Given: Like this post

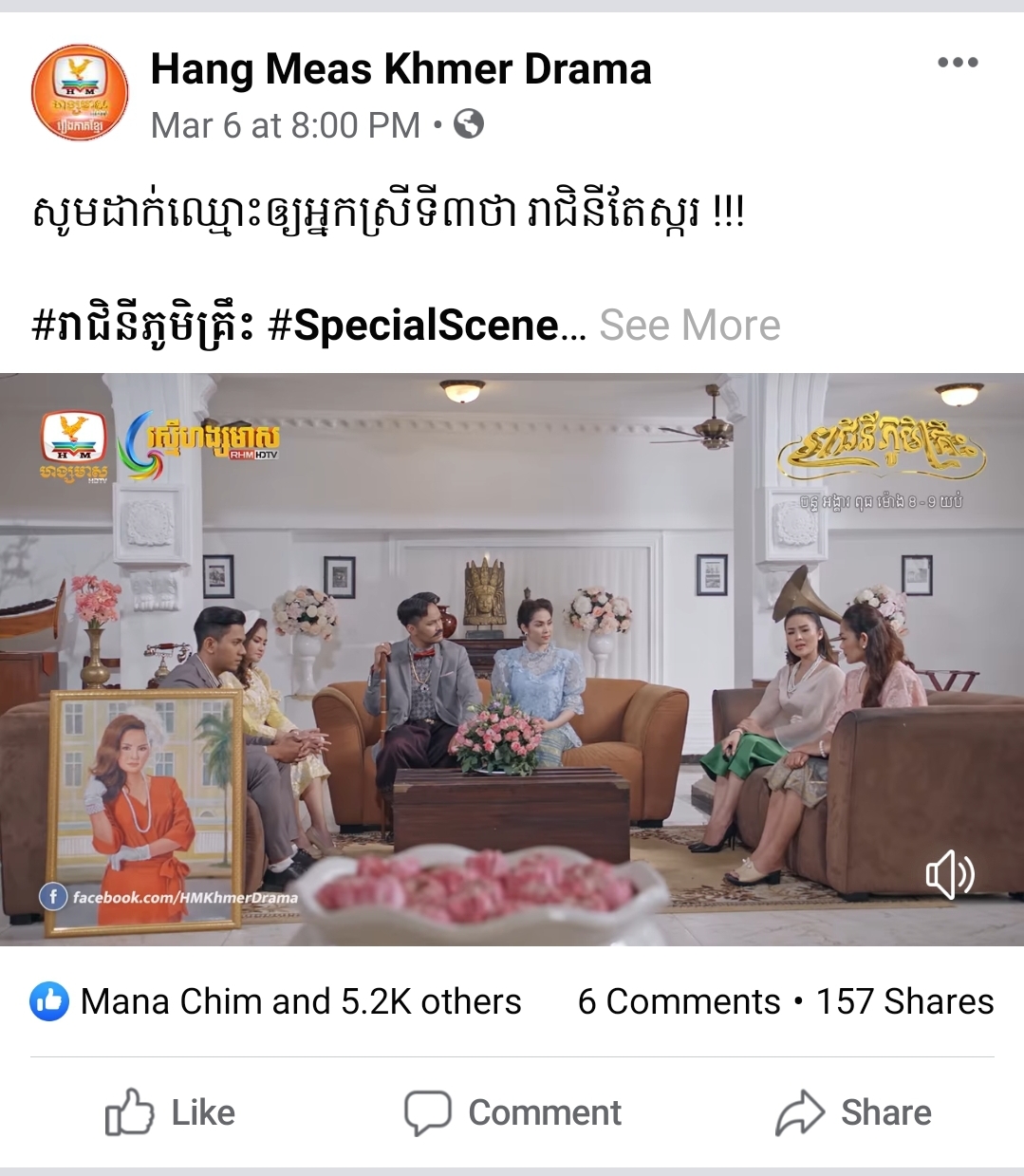Looking at the screenshot, I should pyautogui.click(x=171, y=1112).
